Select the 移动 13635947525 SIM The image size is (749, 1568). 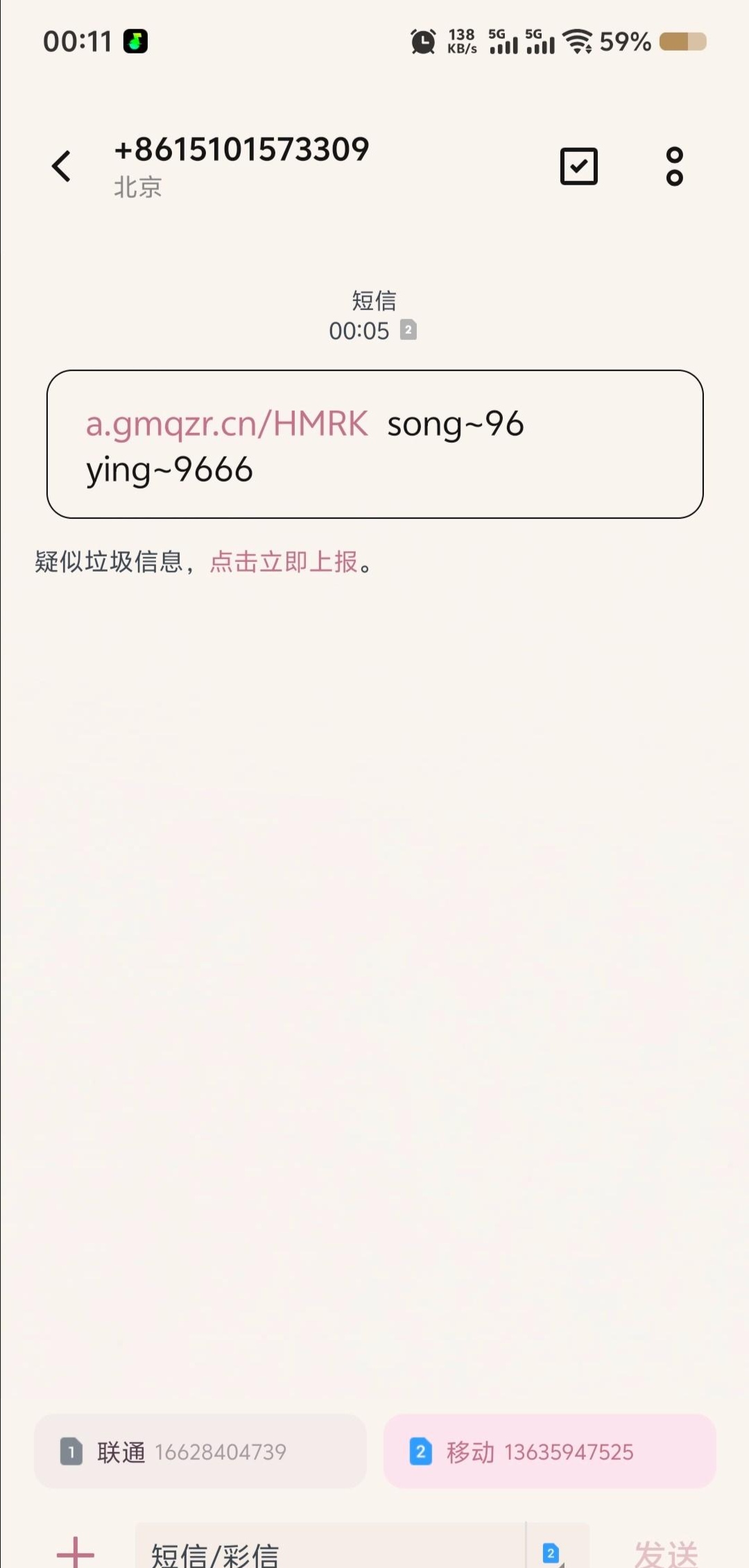tap(549, 1451)
